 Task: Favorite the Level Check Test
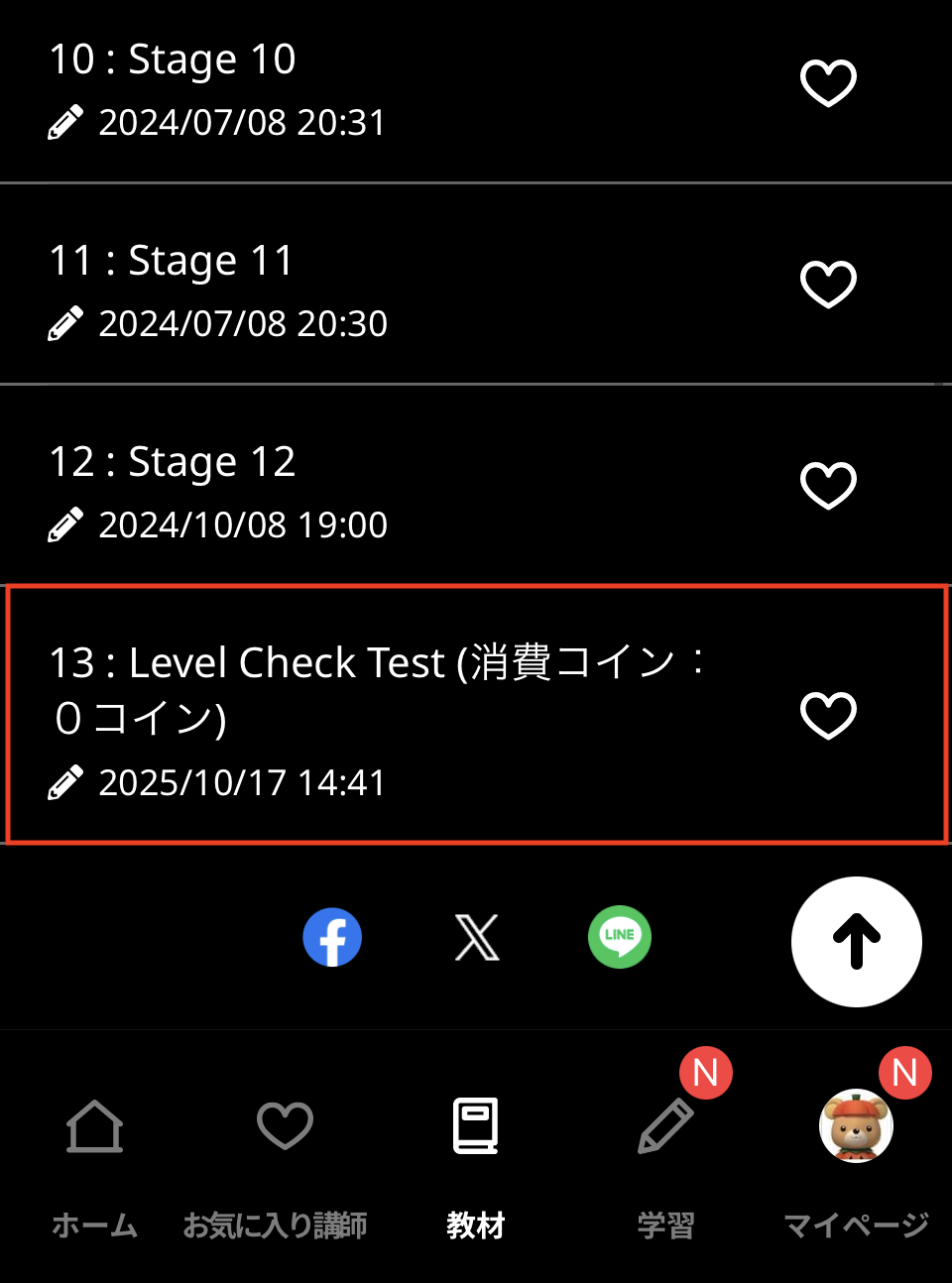coord(828,716)
